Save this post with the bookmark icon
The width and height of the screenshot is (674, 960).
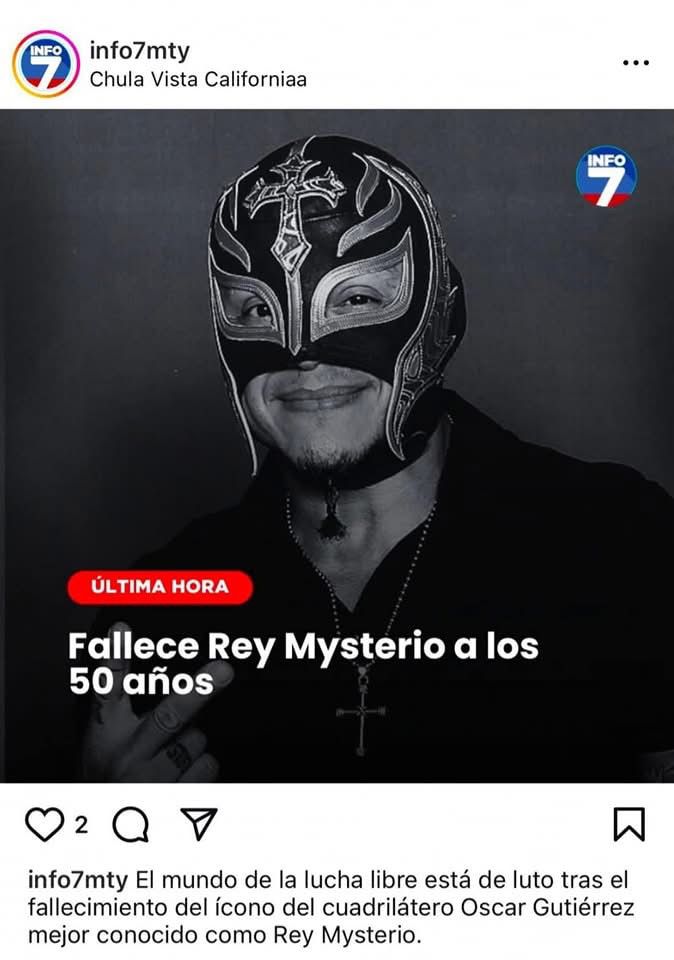628,824
